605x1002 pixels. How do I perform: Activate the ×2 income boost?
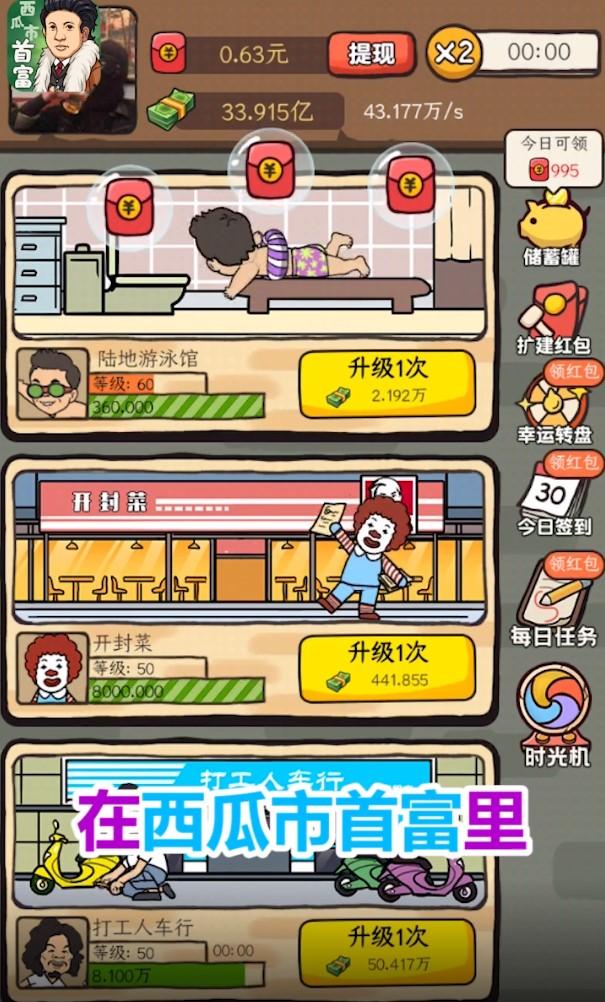click(453, 52)
